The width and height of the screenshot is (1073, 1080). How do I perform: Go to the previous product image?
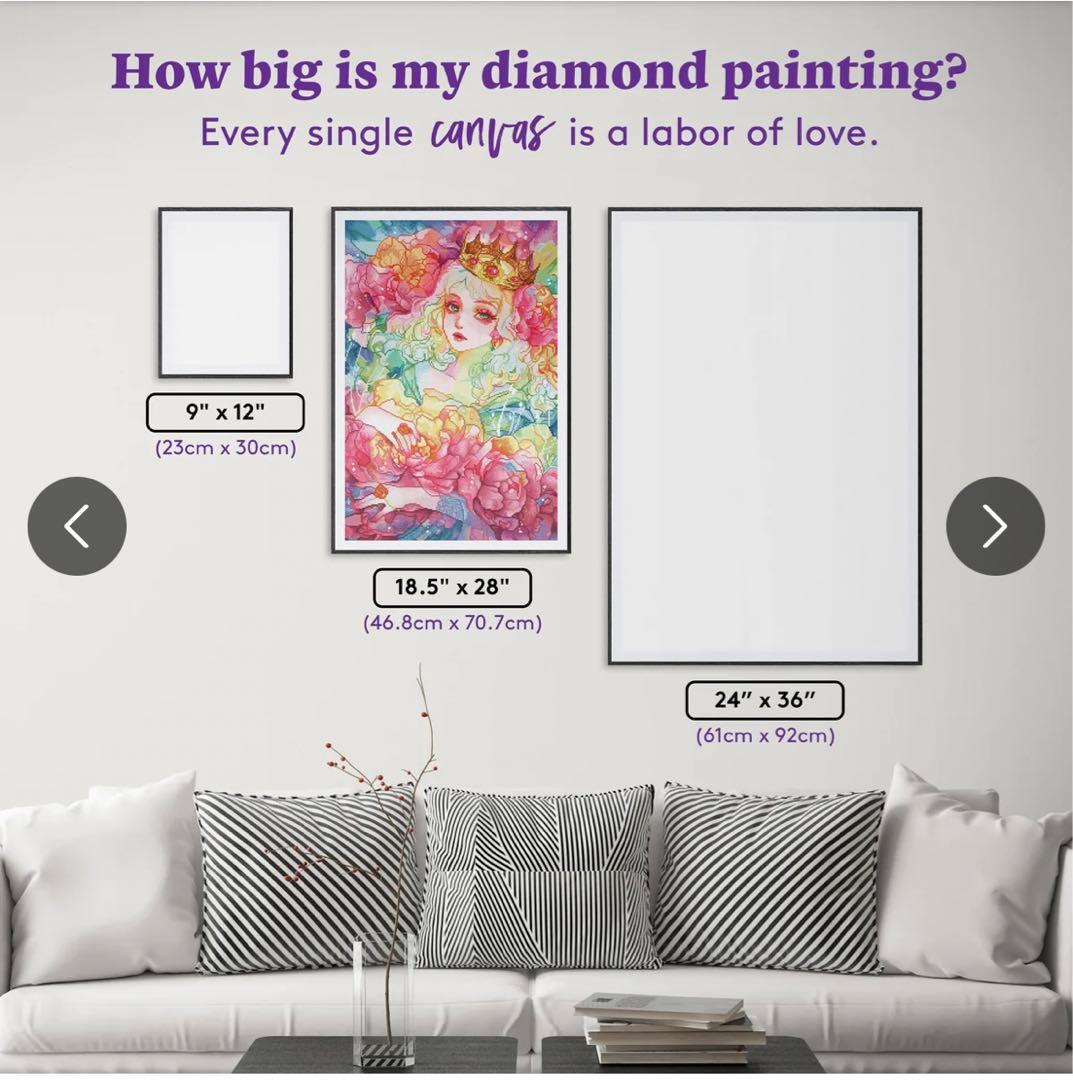coord(77,526)
